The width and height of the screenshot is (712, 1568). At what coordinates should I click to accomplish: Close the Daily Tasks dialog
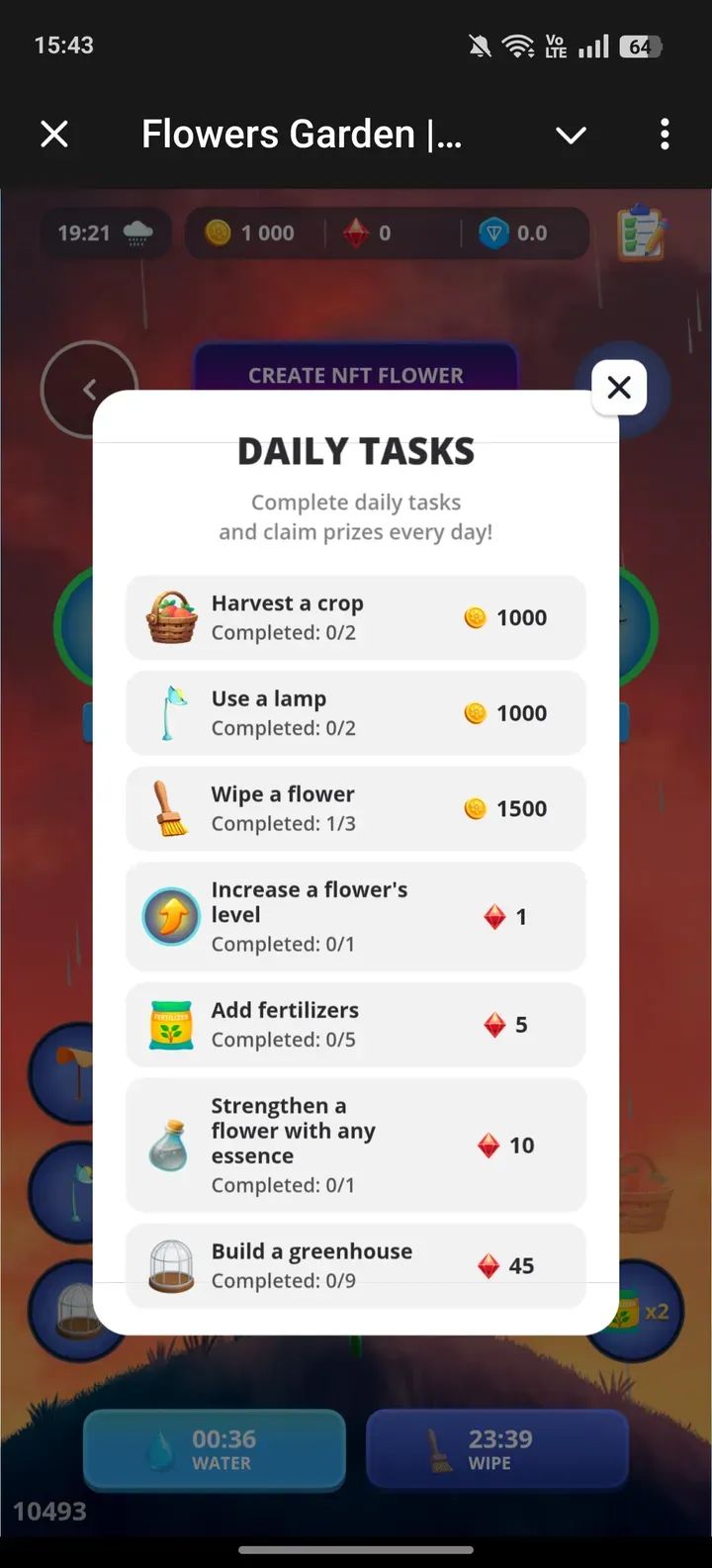(x=619, y=387)
